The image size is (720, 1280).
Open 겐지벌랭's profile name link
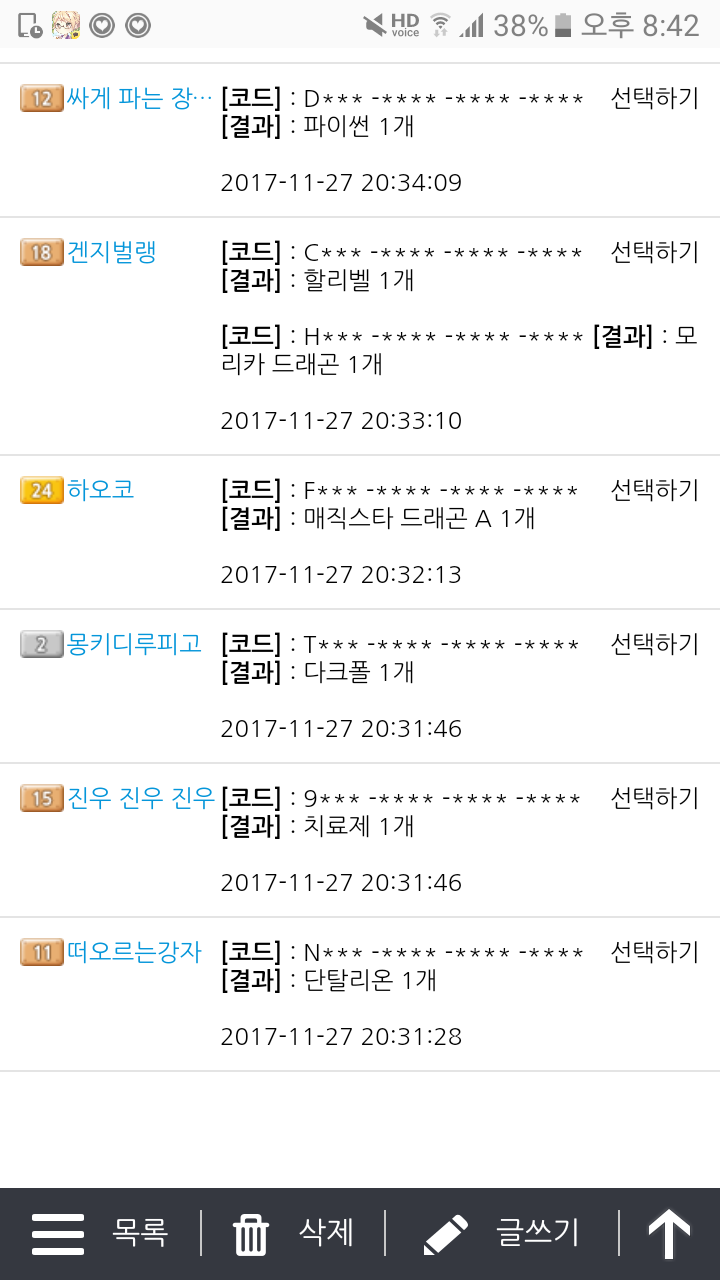point(111,252)
